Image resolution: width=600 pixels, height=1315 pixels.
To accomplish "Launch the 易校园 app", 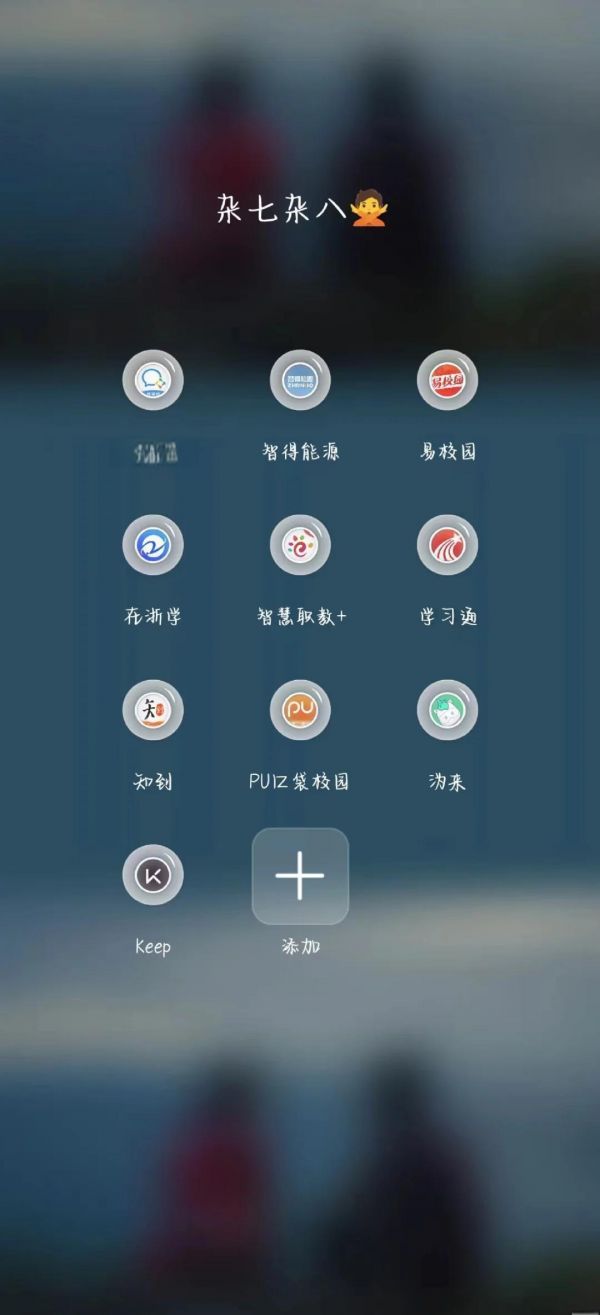I will tap(447, 380).
